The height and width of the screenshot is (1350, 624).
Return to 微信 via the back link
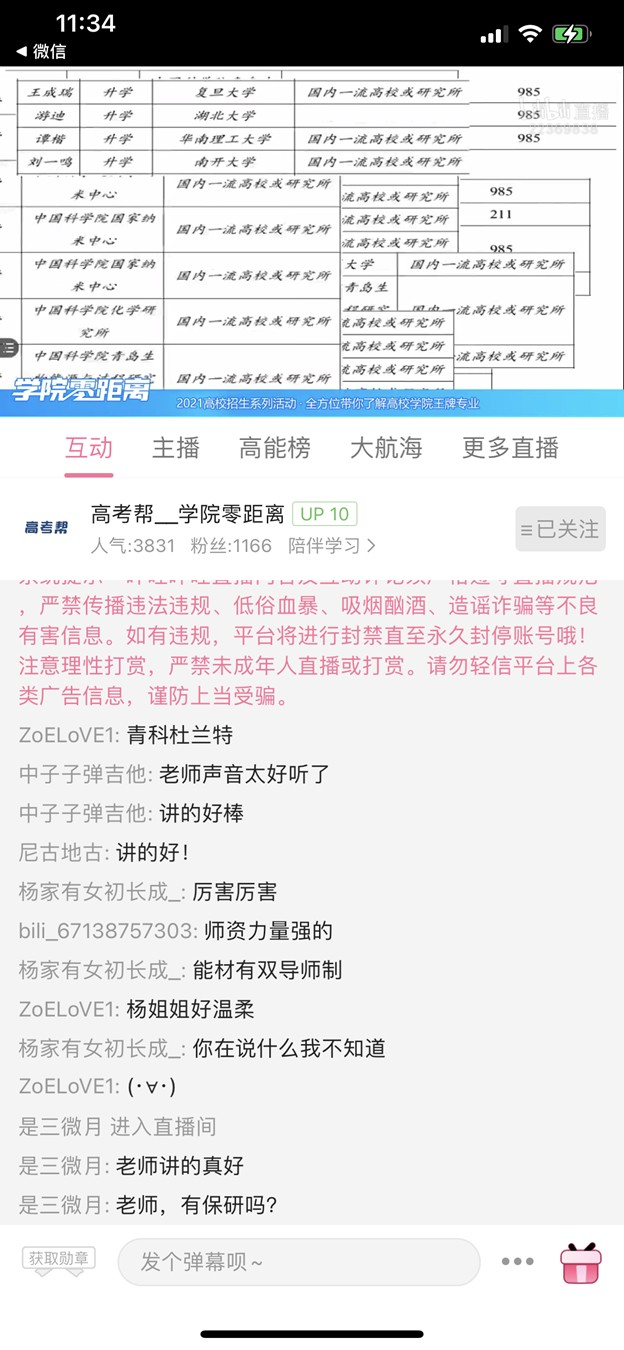pos(42,51)
